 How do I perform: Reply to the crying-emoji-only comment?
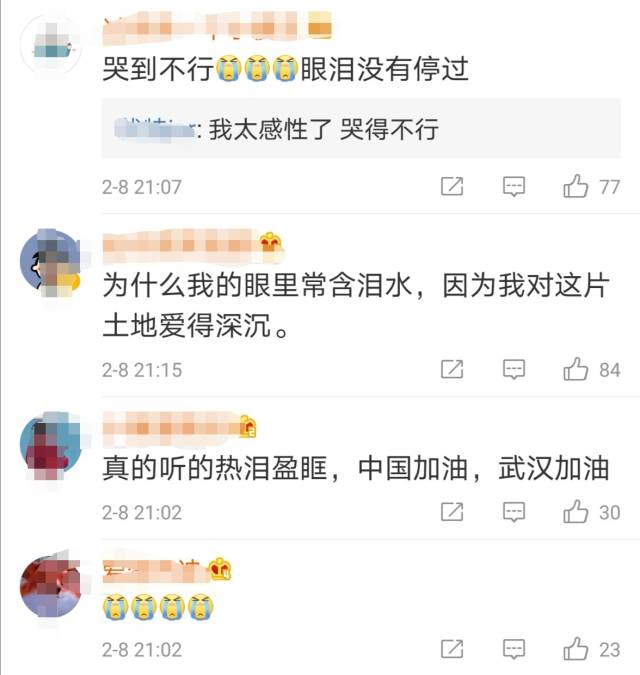pyautogui.click(x=514, y=649)
